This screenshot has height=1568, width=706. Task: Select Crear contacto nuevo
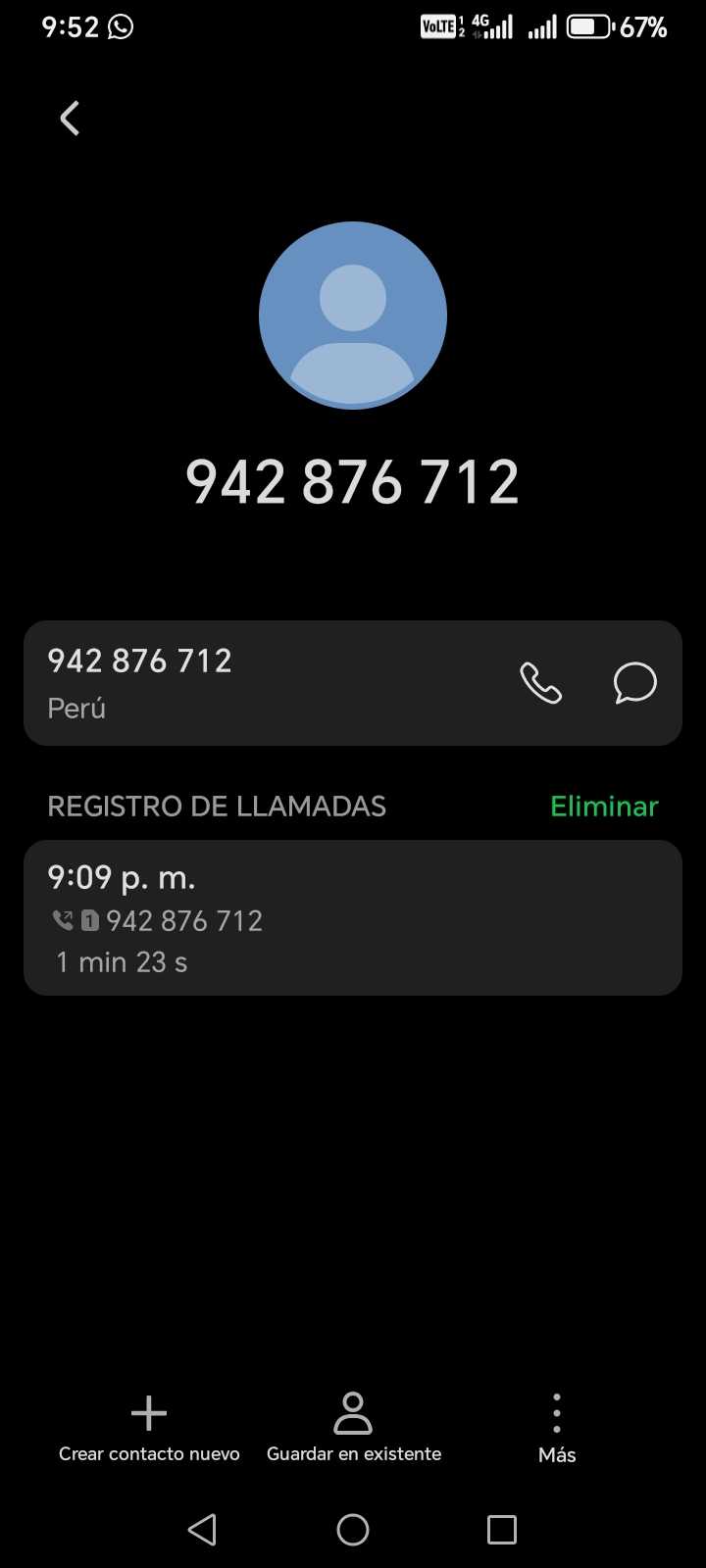coord(149,1428)
